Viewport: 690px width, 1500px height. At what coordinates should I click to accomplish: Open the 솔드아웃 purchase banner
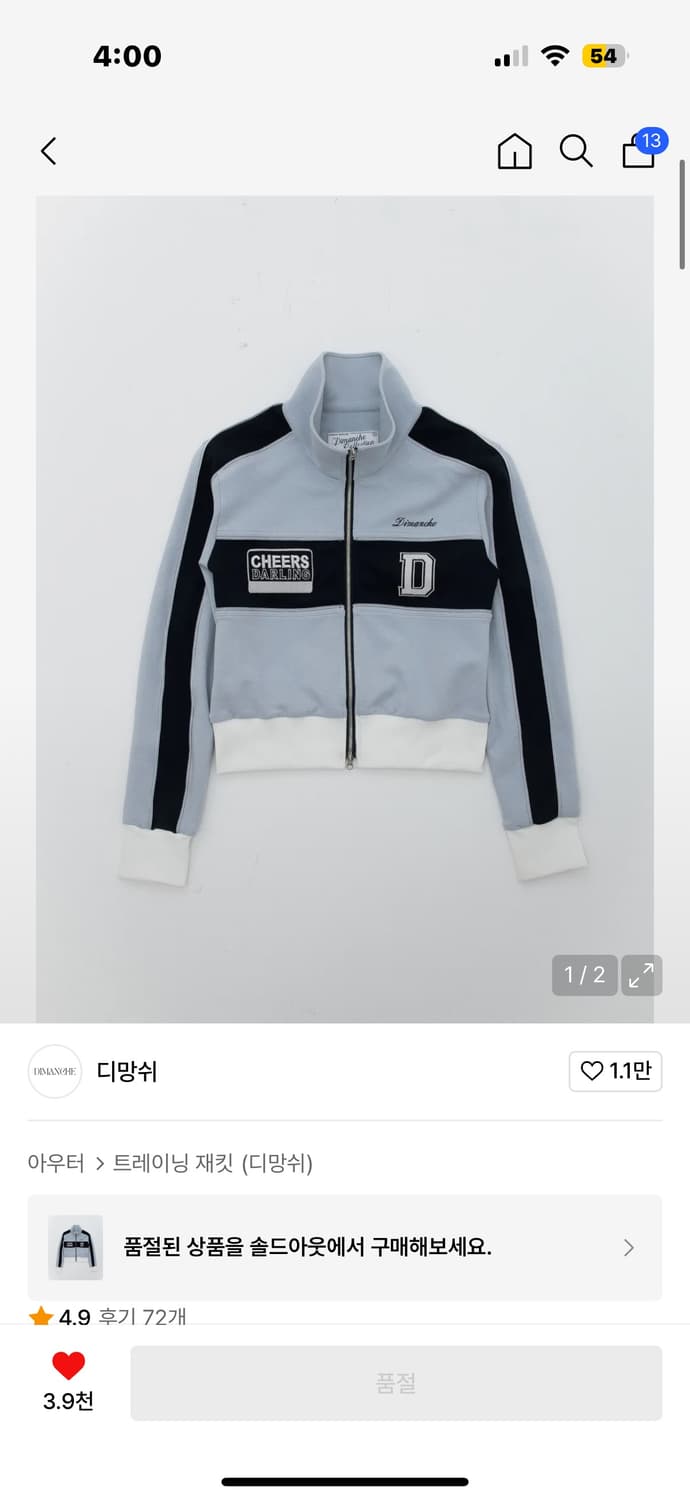click(x=345, y=1247)
